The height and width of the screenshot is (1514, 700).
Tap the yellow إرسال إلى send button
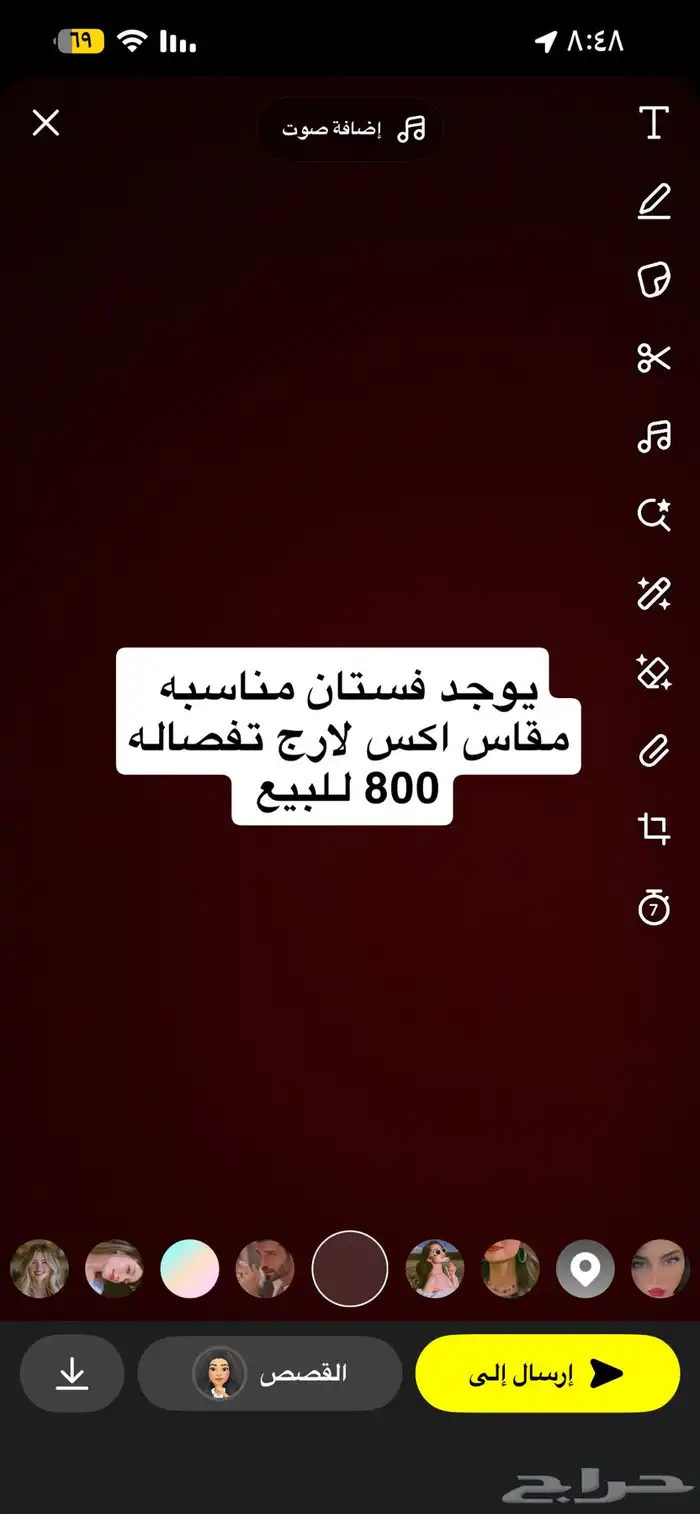547,1374
